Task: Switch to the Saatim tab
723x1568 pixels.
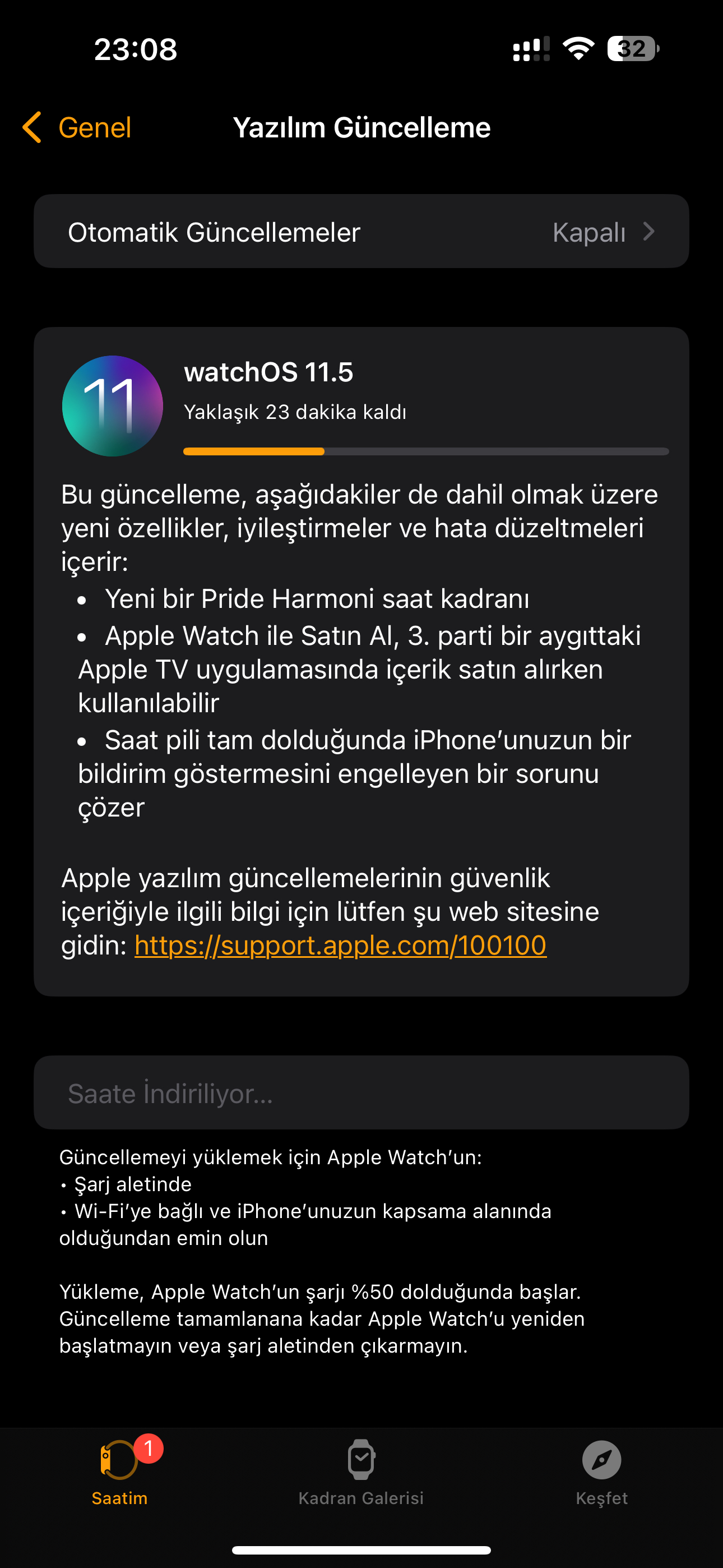Action: click(x=120, y=1472)
